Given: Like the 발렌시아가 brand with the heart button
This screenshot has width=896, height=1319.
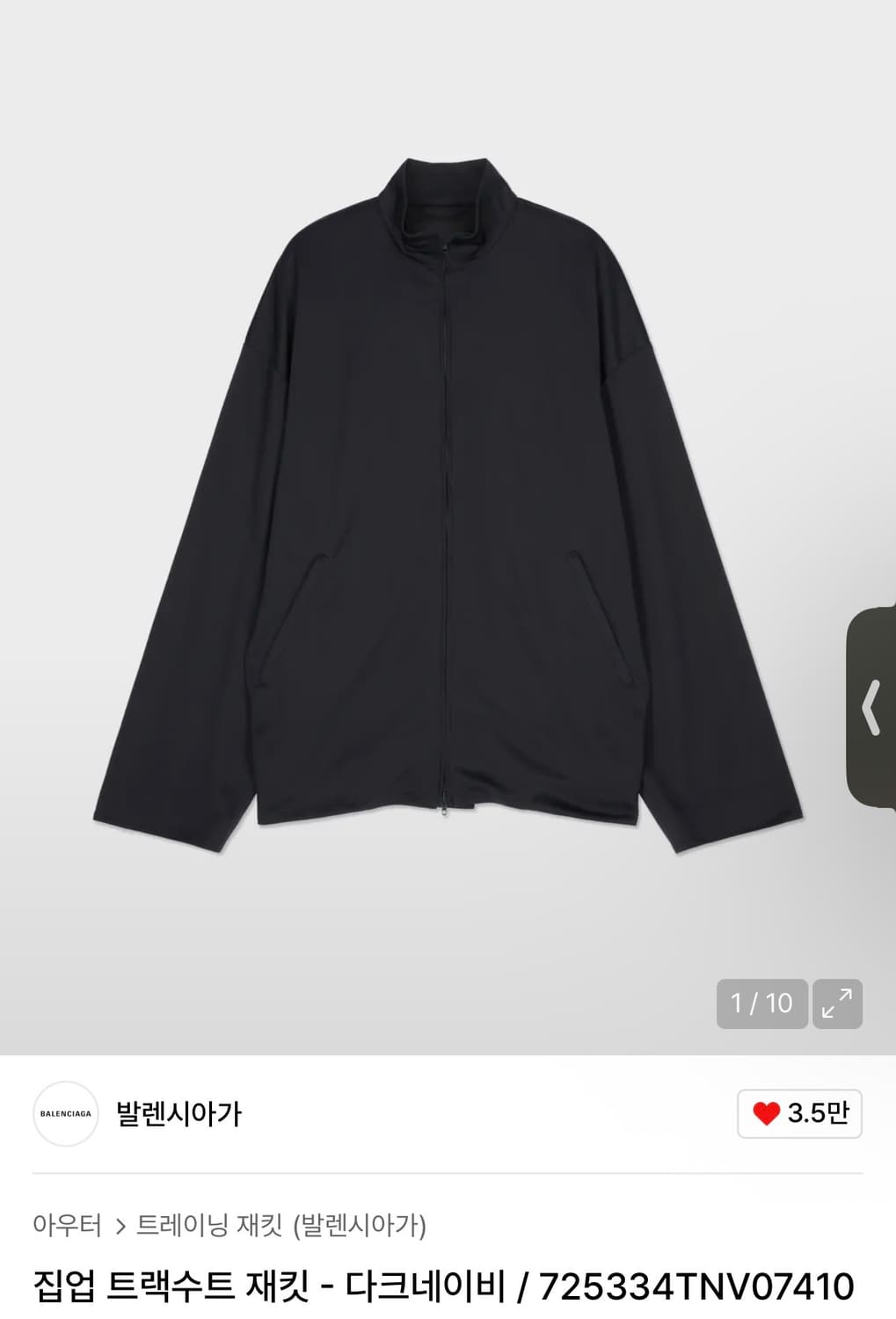Looking at the screenshot, I should tap(798, 1113).
